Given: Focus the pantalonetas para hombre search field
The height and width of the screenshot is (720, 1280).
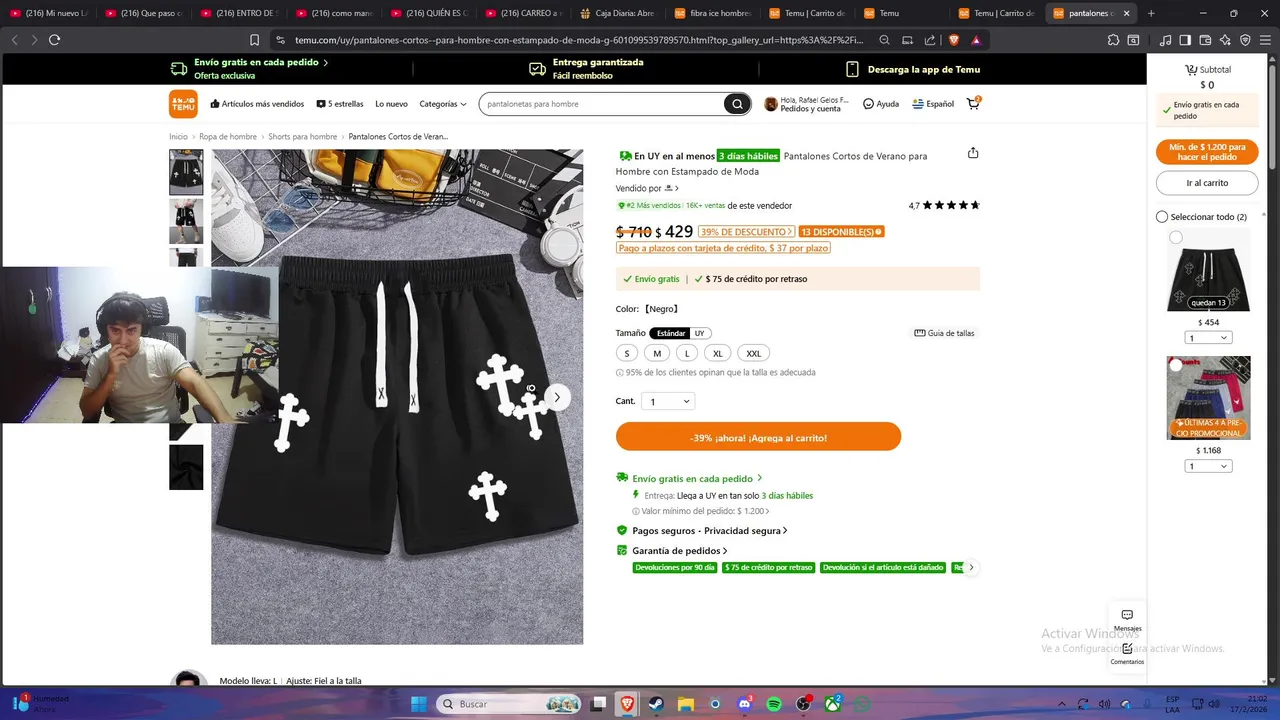Looking at the screenshot, I should pyautogui.click(x=600, y=104).
